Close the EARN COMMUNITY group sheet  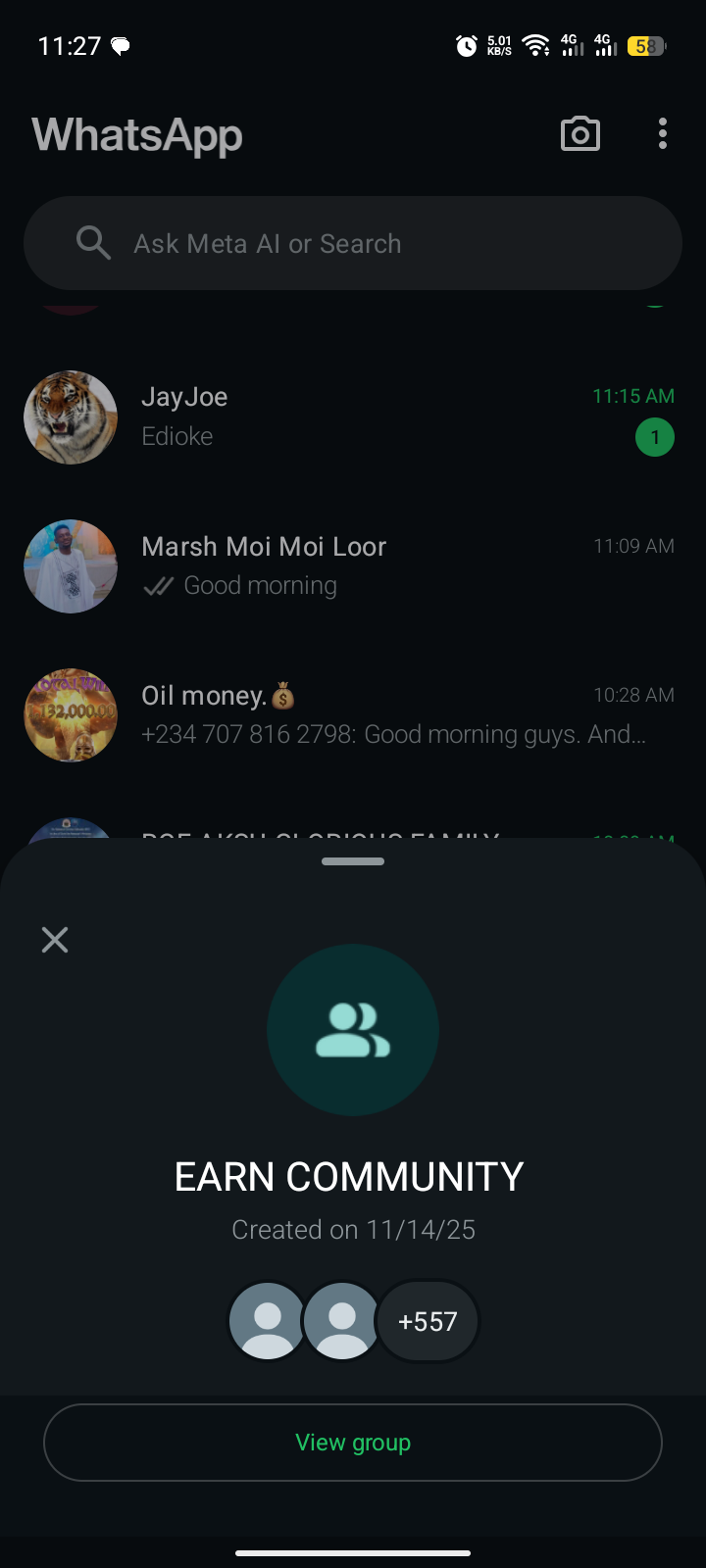(55, 940)
